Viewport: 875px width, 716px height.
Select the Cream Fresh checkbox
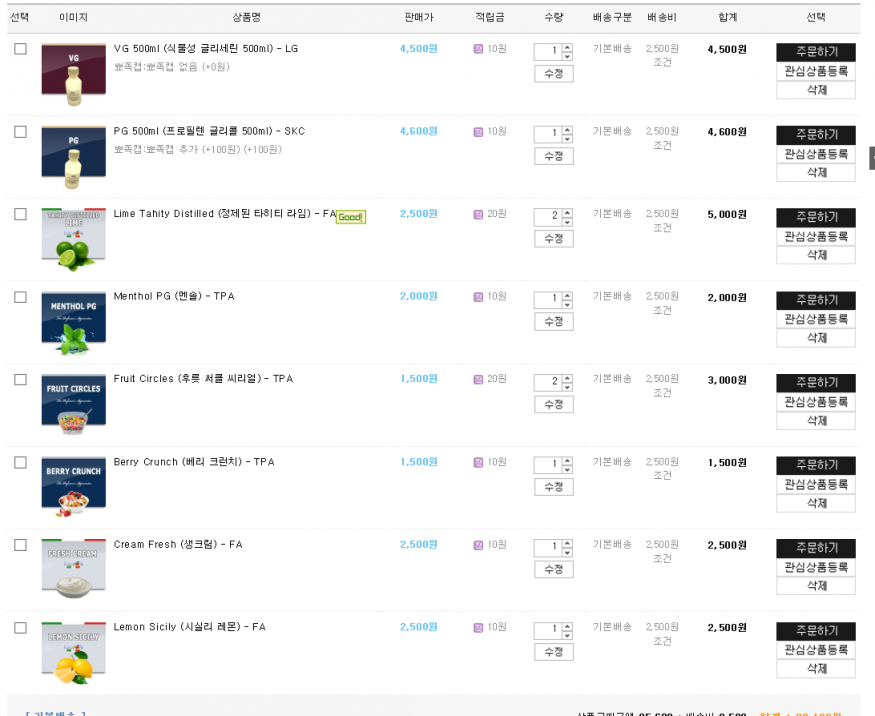[20, 545]
